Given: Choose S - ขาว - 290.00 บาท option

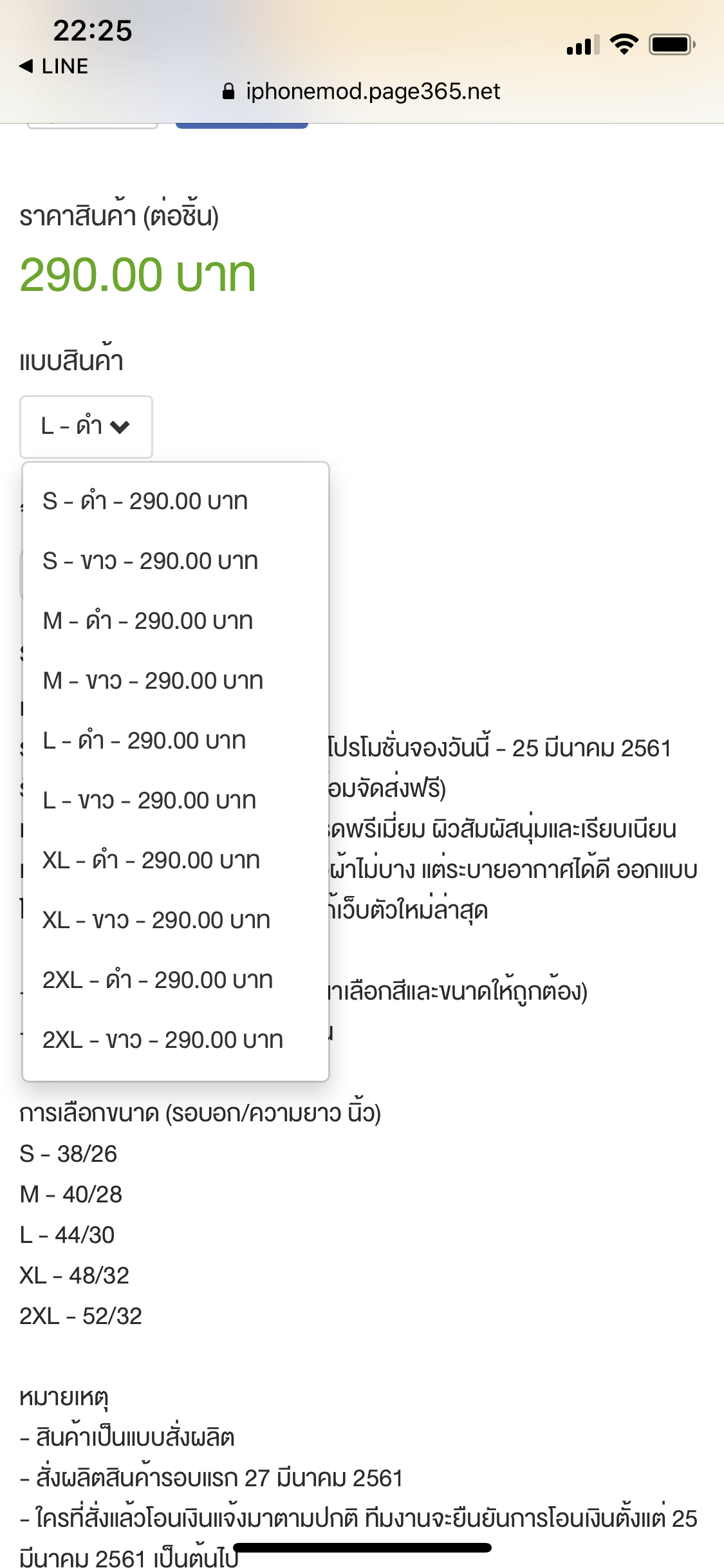Looking at the screenshot, I should (150, 561).
